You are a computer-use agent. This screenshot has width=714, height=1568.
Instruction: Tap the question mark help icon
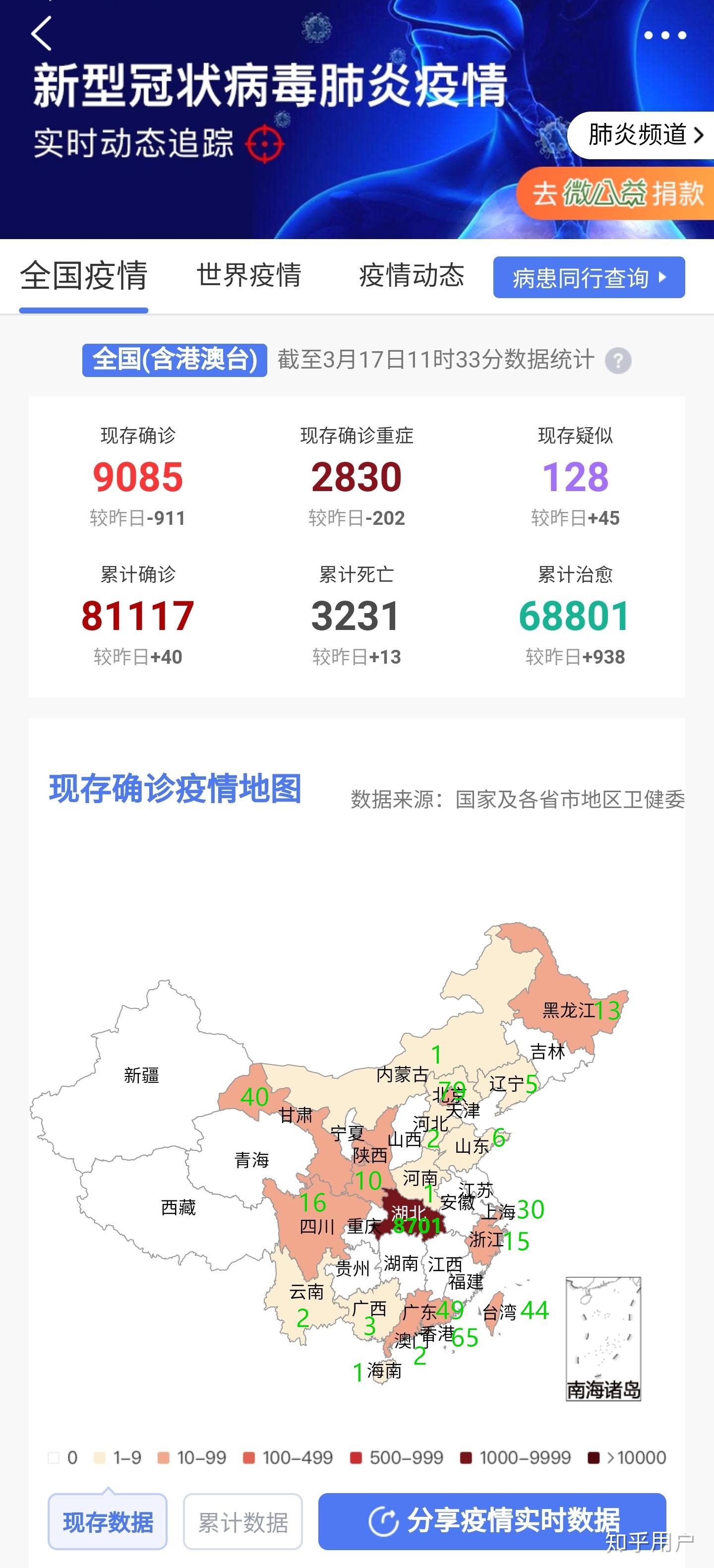tap(618, 361)
